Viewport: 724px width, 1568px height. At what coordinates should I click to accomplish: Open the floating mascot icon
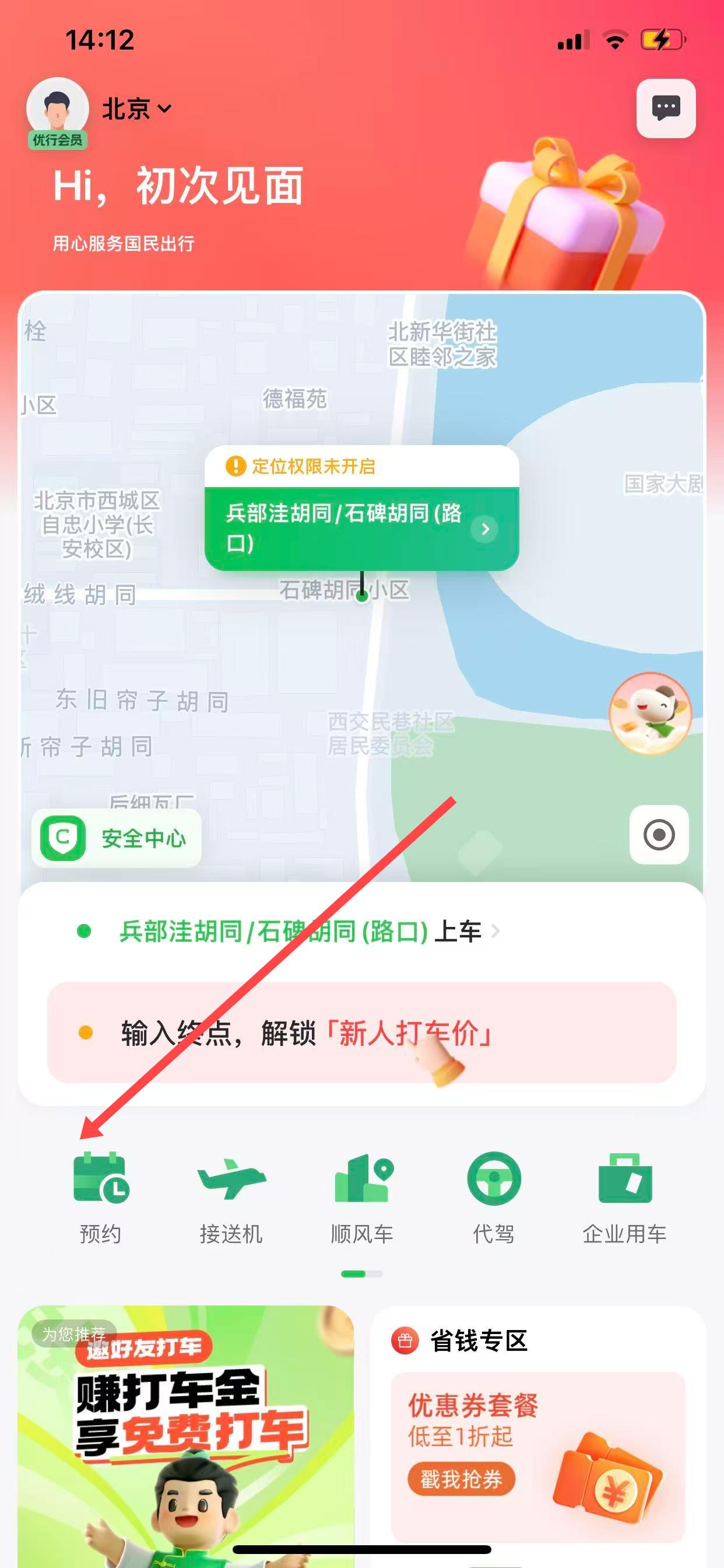(650, 712)
